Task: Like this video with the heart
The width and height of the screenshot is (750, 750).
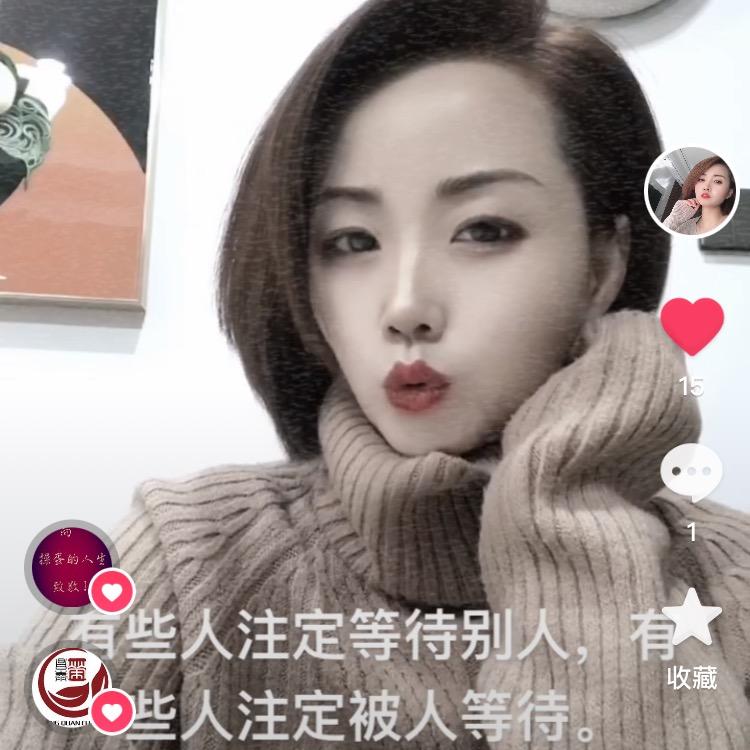Action: pos(691,326)
